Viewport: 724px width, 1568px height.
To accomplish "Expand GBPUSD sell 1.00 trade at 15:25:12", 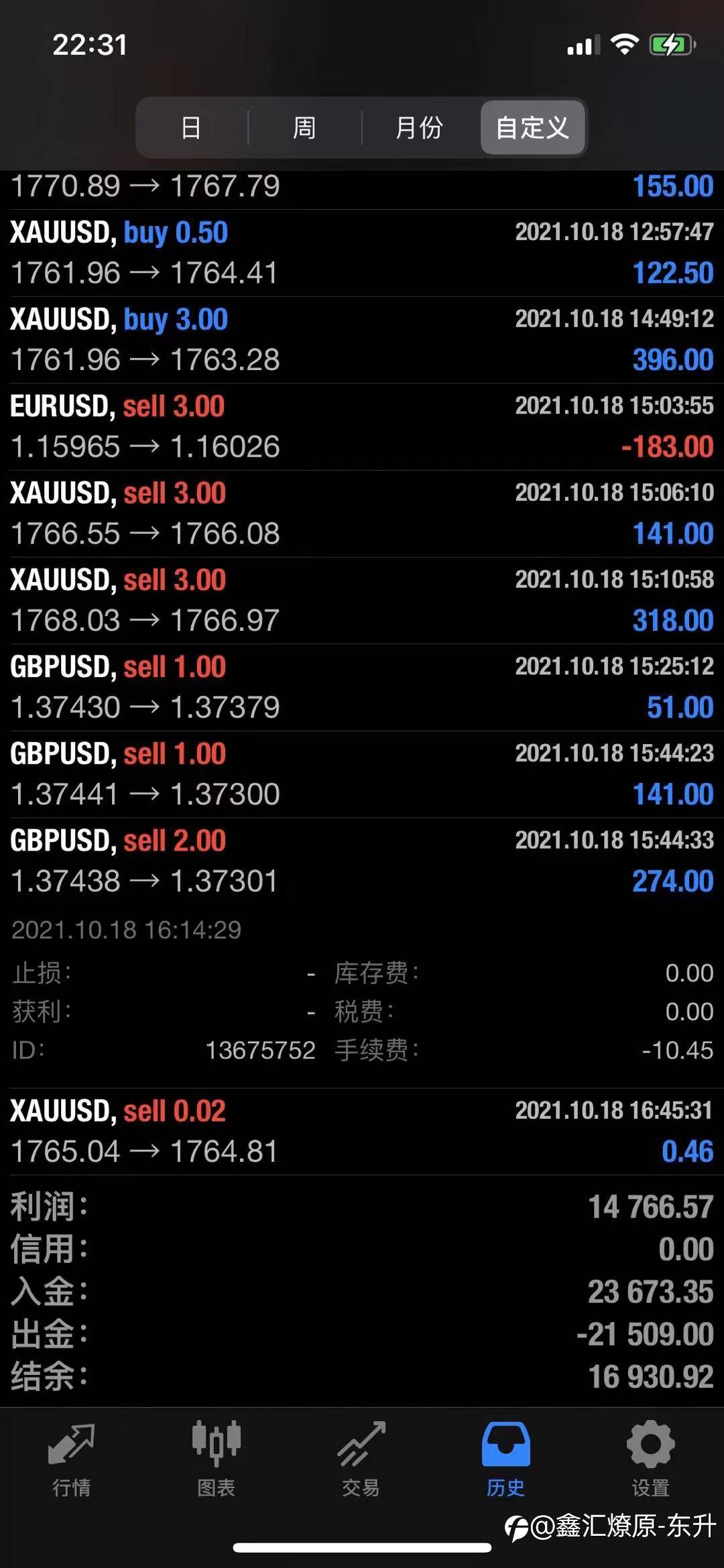I will tap(362, 687).
